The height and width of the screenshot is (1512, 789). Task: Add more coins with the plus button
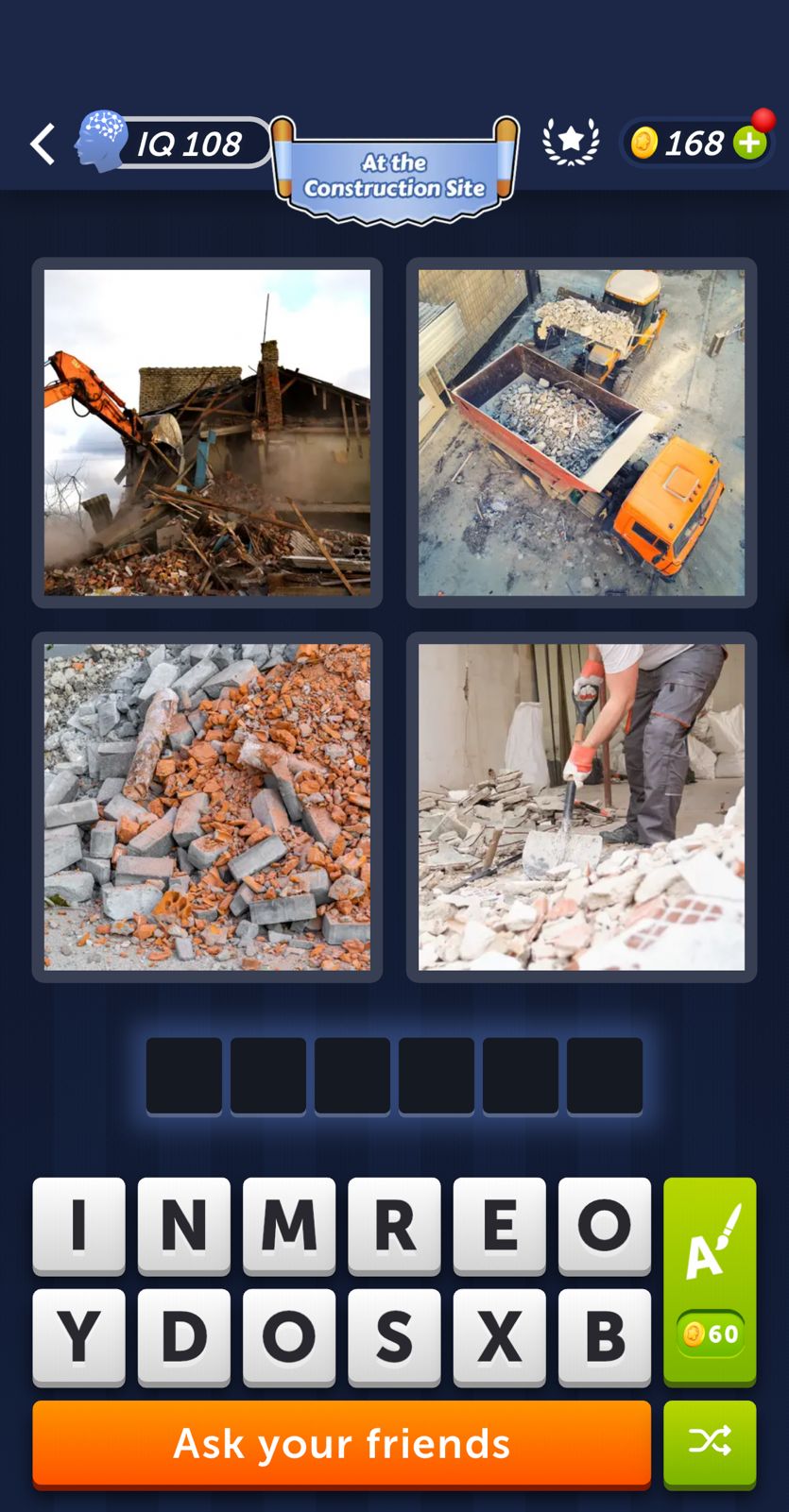pyautogui.click(x=749, y=144)
